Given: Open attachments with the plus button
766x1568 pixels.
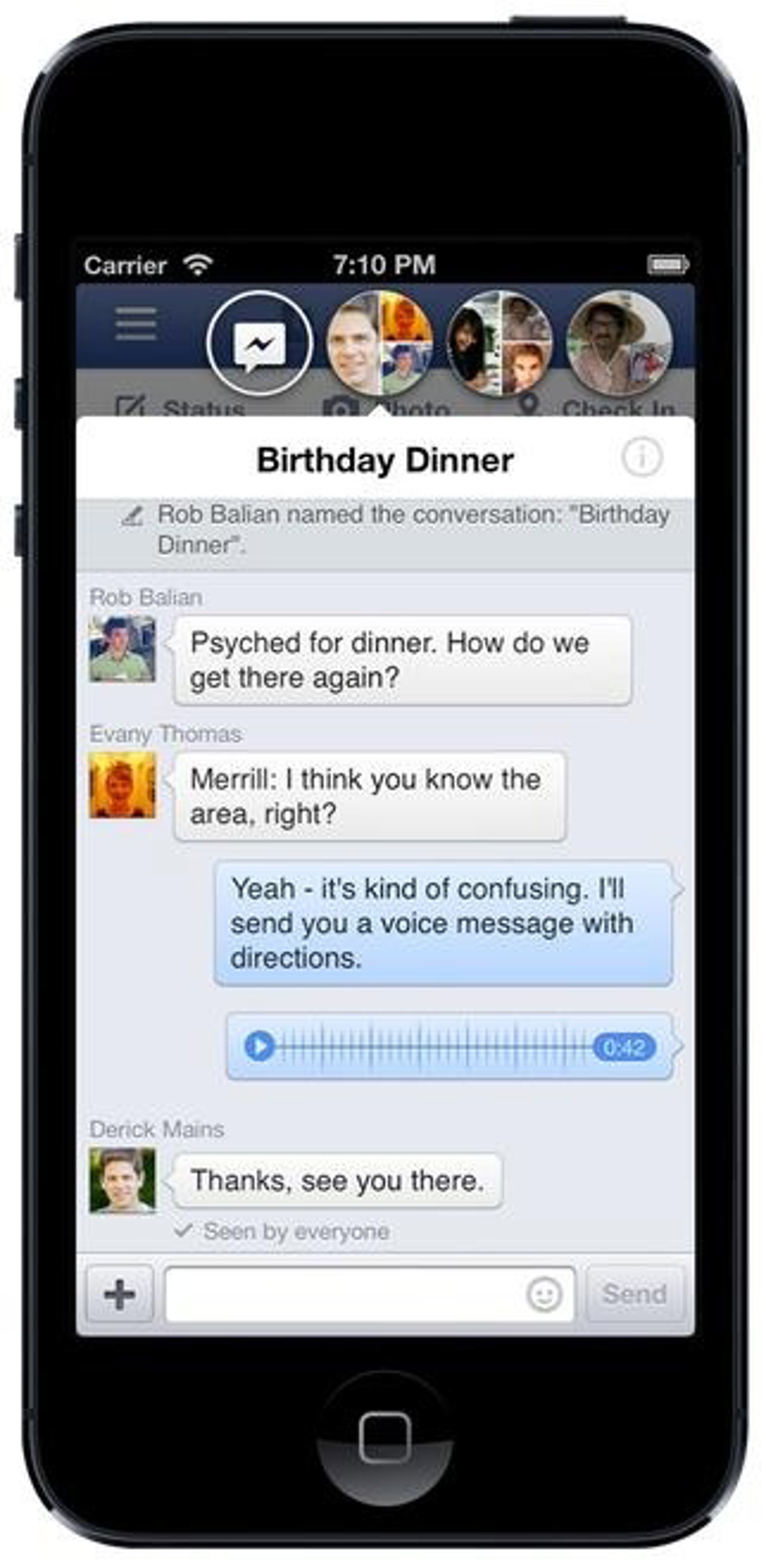Looking at the screenshot, I should [120, 1293].
